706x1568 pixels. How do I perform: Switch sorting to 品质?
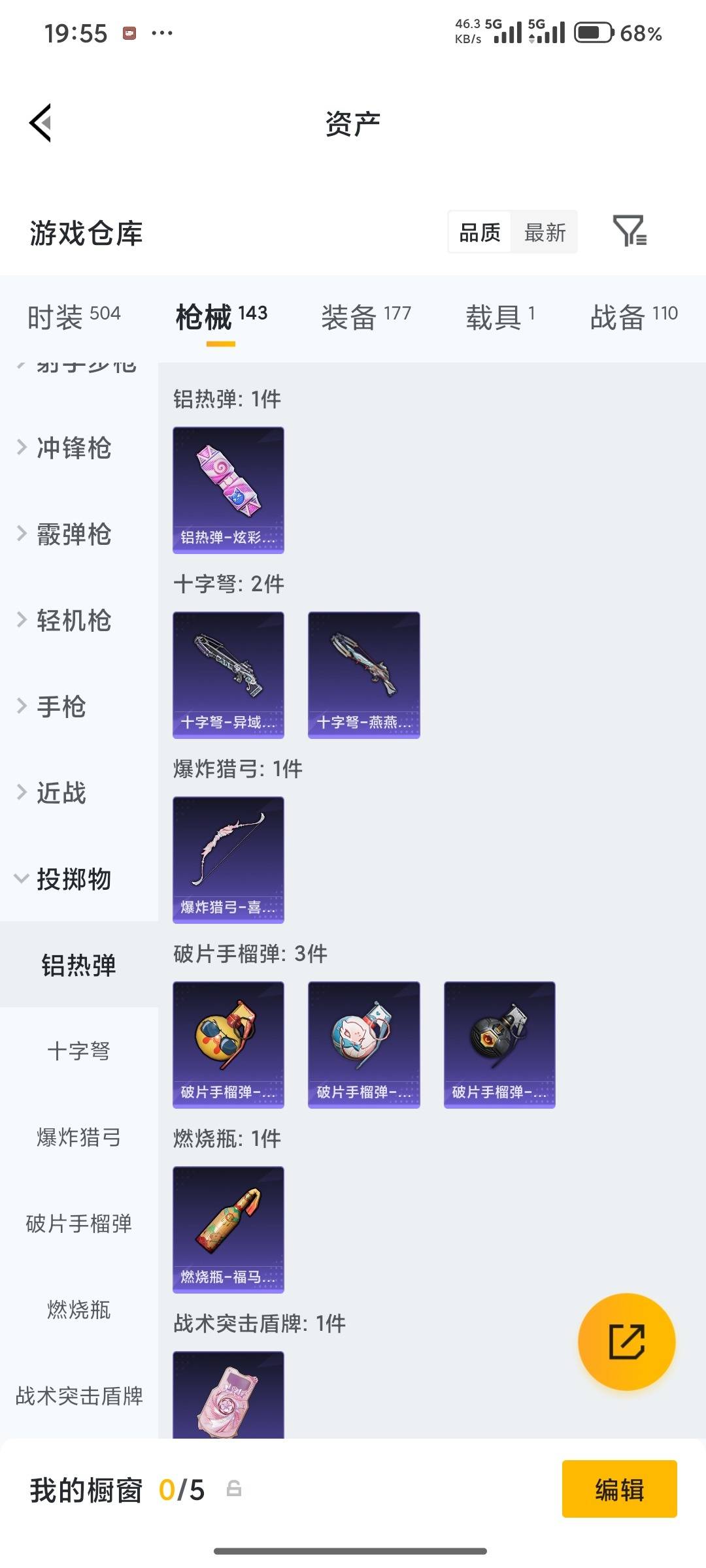[x=479, y=232]
